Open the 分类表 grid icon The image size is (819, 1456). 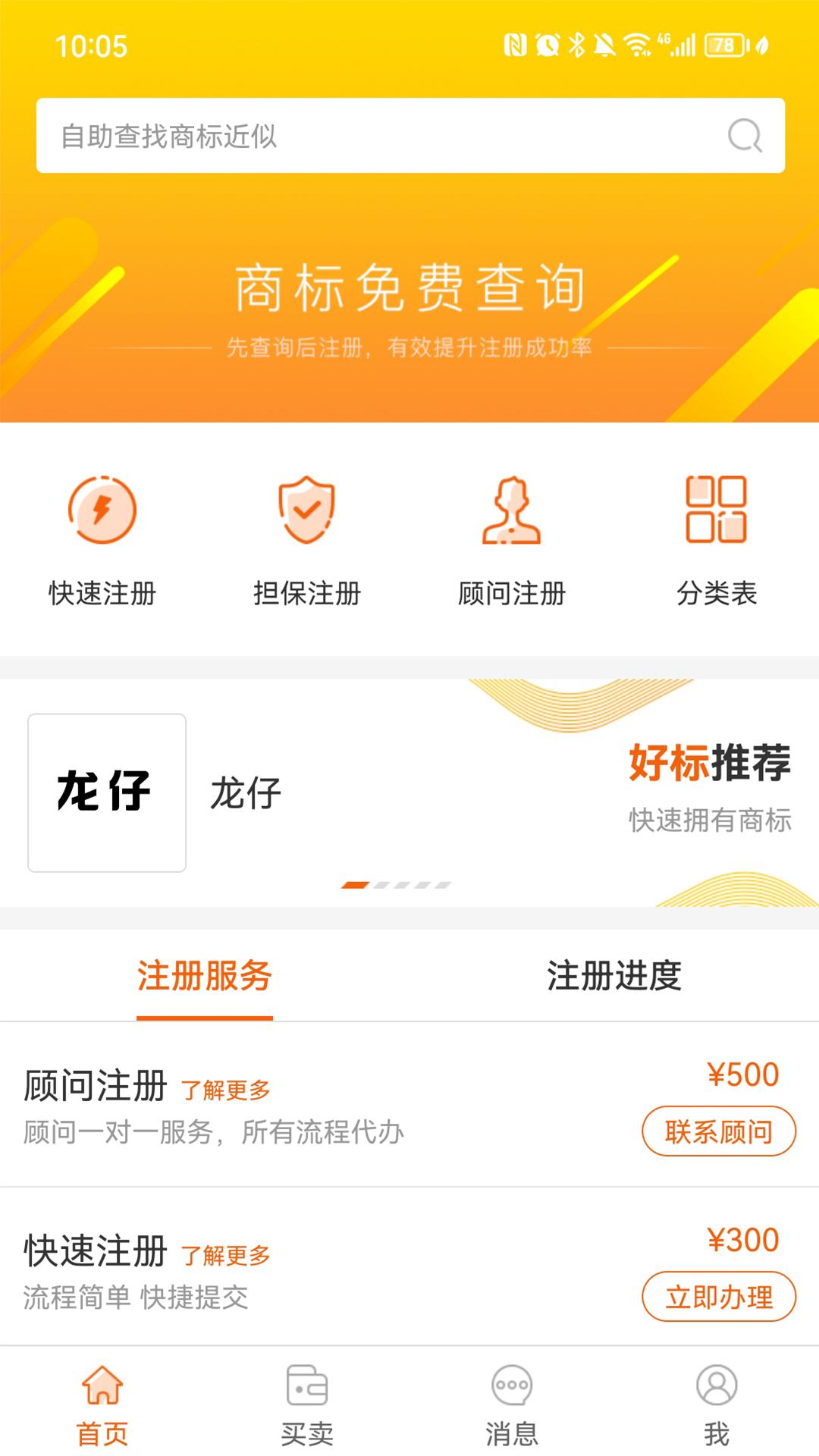tap(716, 510)
